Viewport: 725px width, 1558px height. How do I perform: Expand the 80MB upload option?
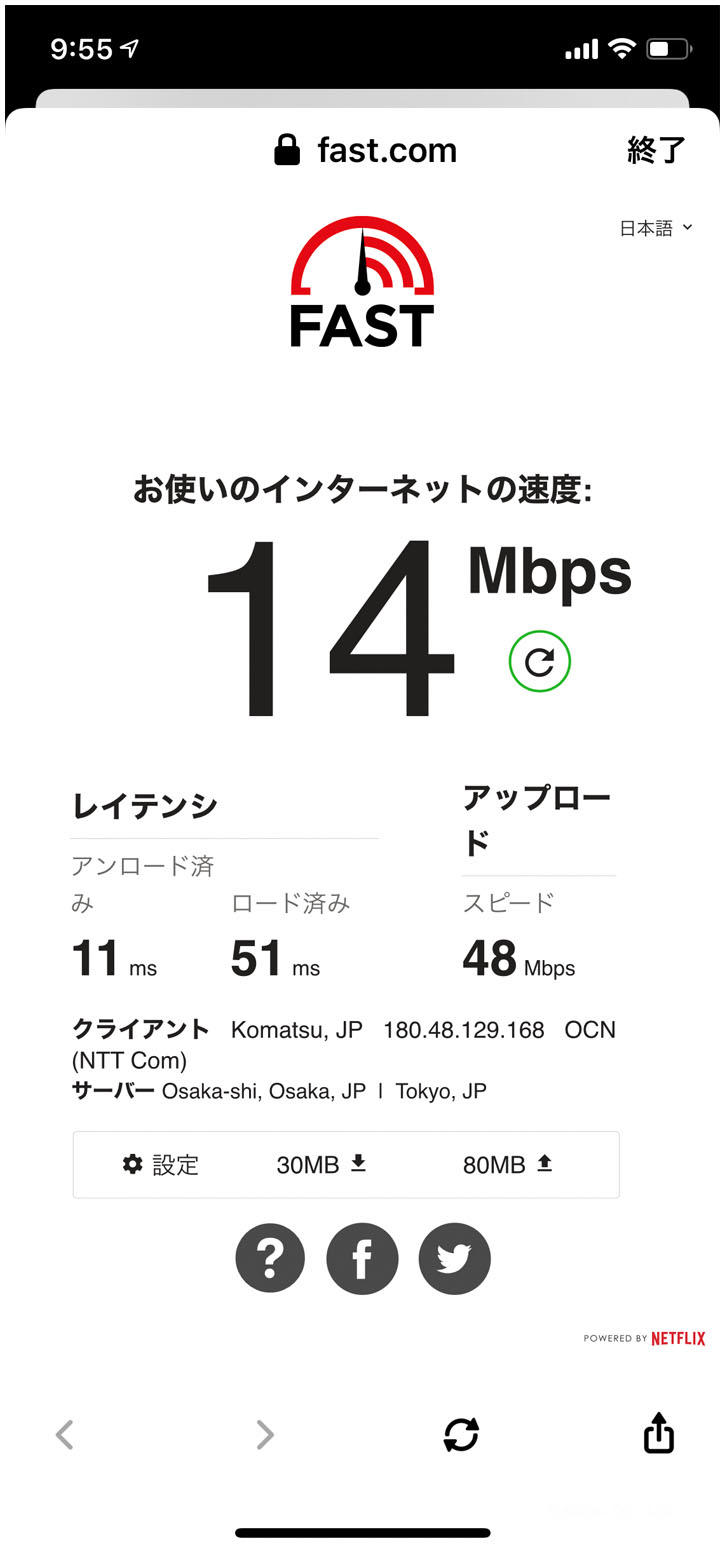click(x=508, y=1164)
